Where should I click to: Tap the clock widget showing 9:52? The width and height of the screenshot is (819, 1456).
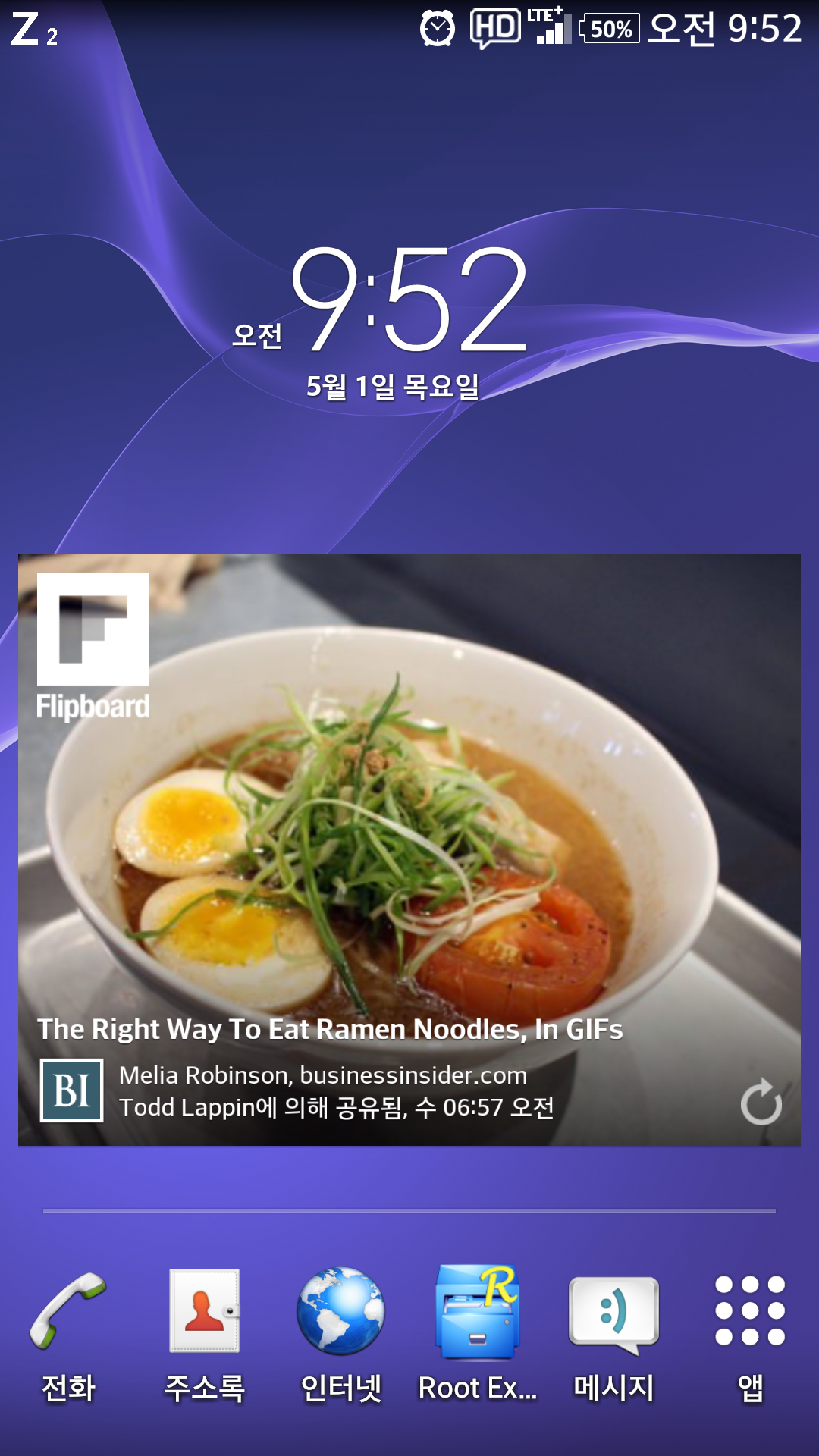[x=409, y=303]
